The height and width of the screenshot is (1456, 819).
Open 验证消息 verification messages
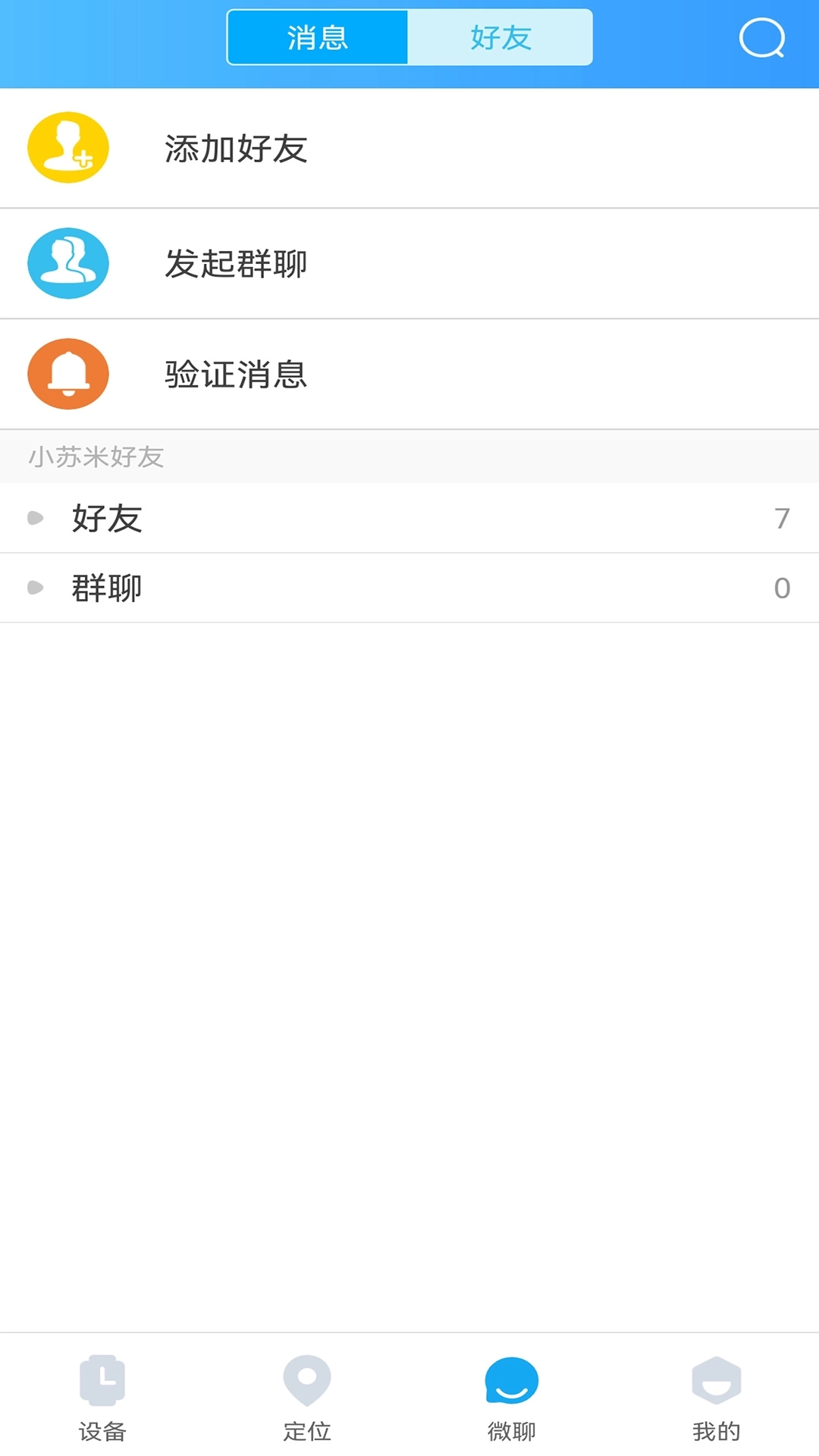(x=235, y=375)
